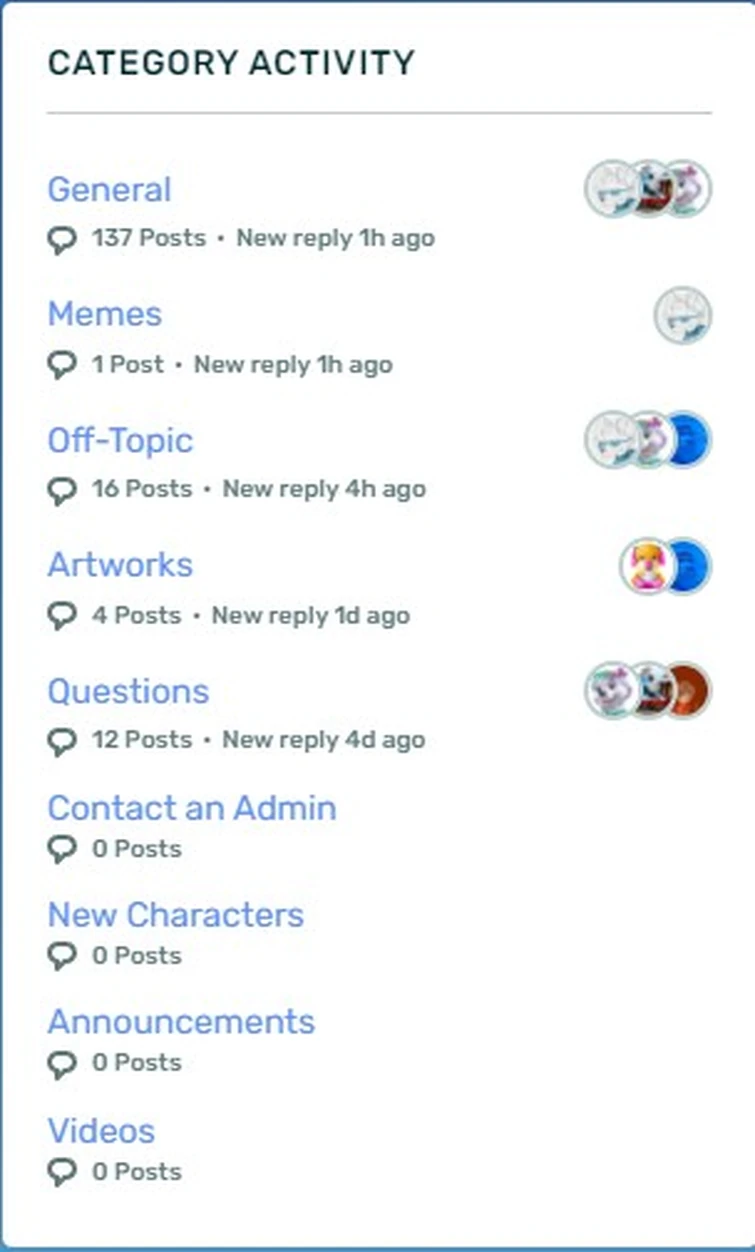Open the General category
The width and height of the screenshot is (755, 1252).
tap(109, 189)
